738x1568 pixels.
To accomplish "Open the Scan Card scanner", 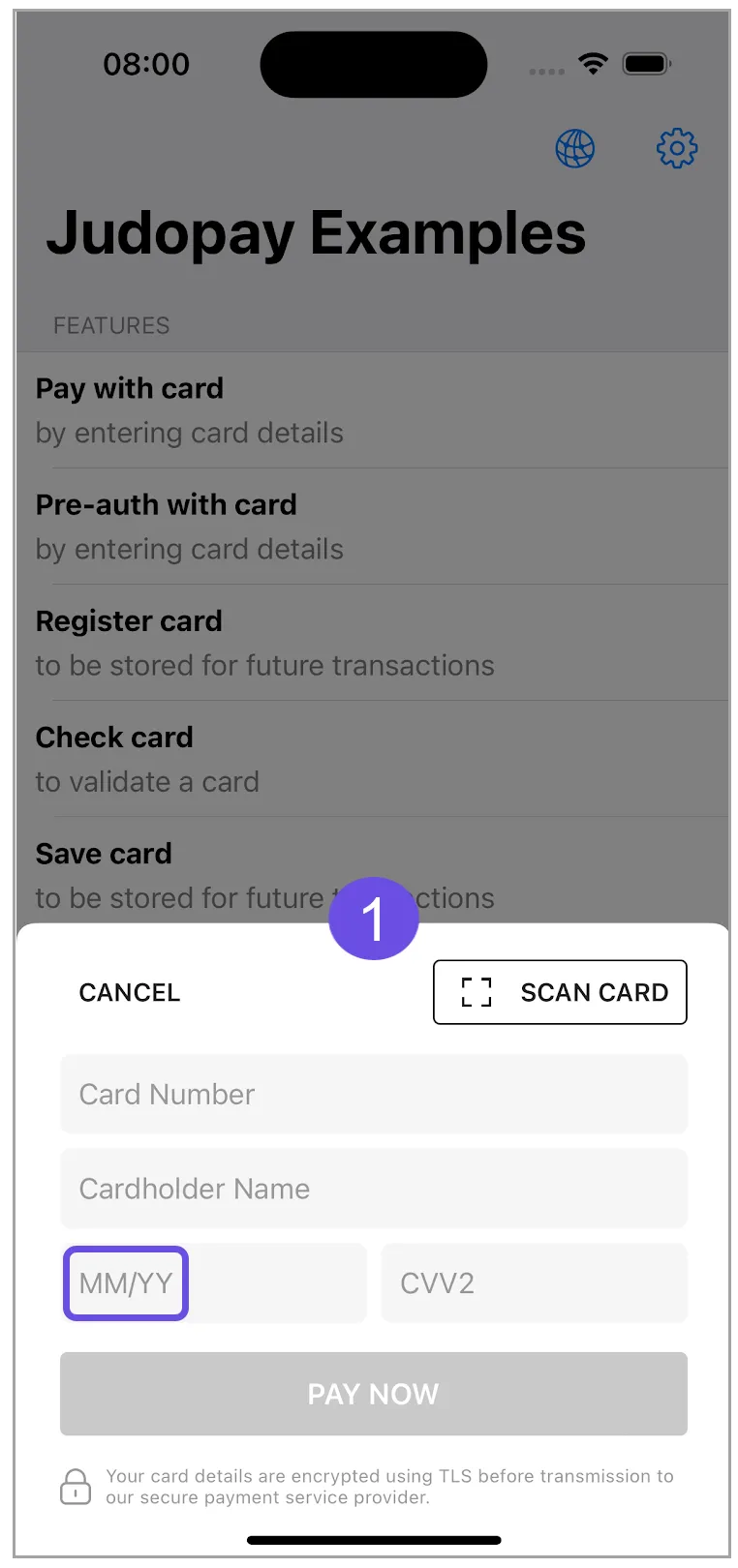I will pyautogui.click(x=560, y=992).
